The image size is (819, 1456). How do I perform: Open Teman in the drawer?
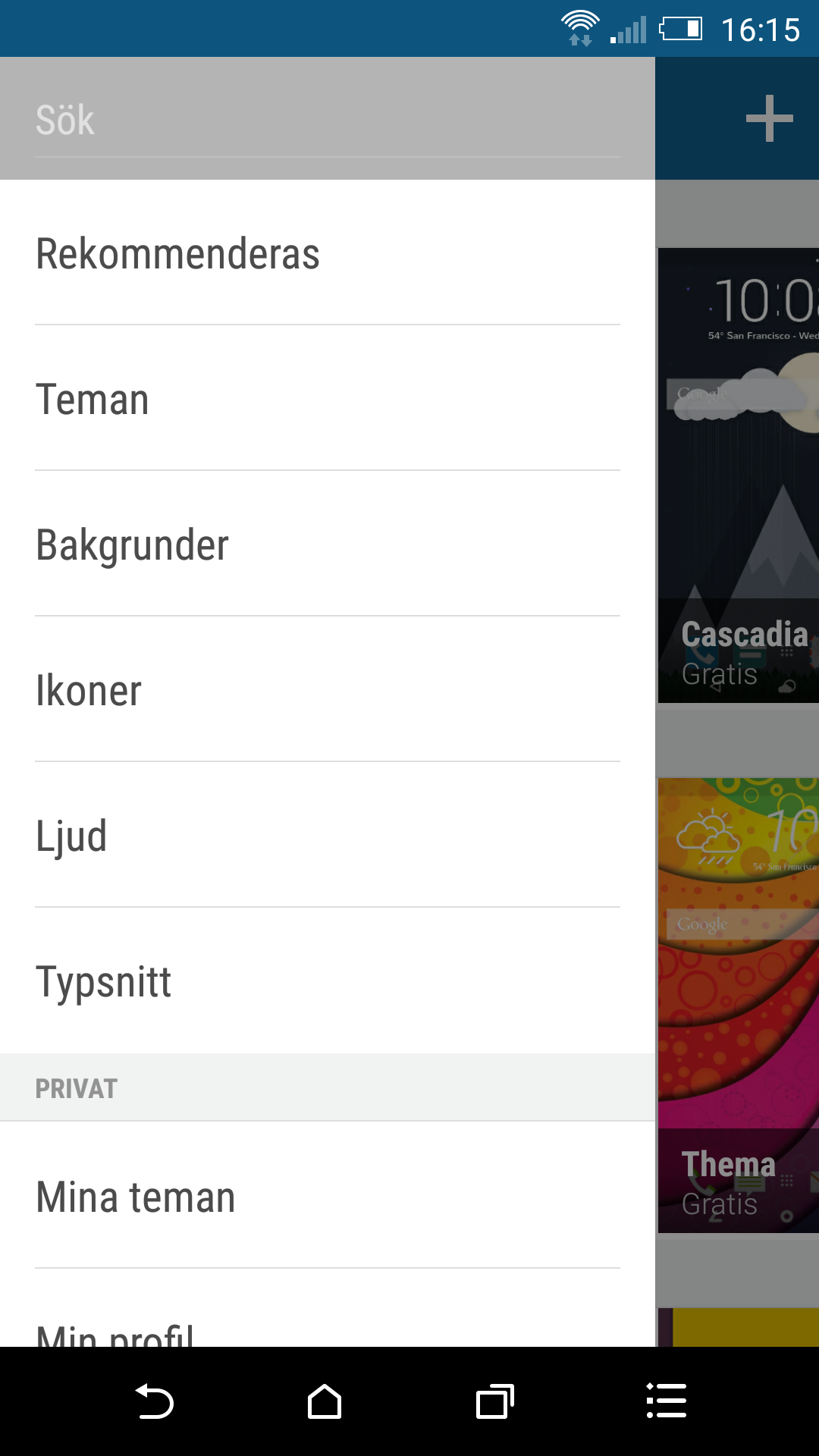328,399
